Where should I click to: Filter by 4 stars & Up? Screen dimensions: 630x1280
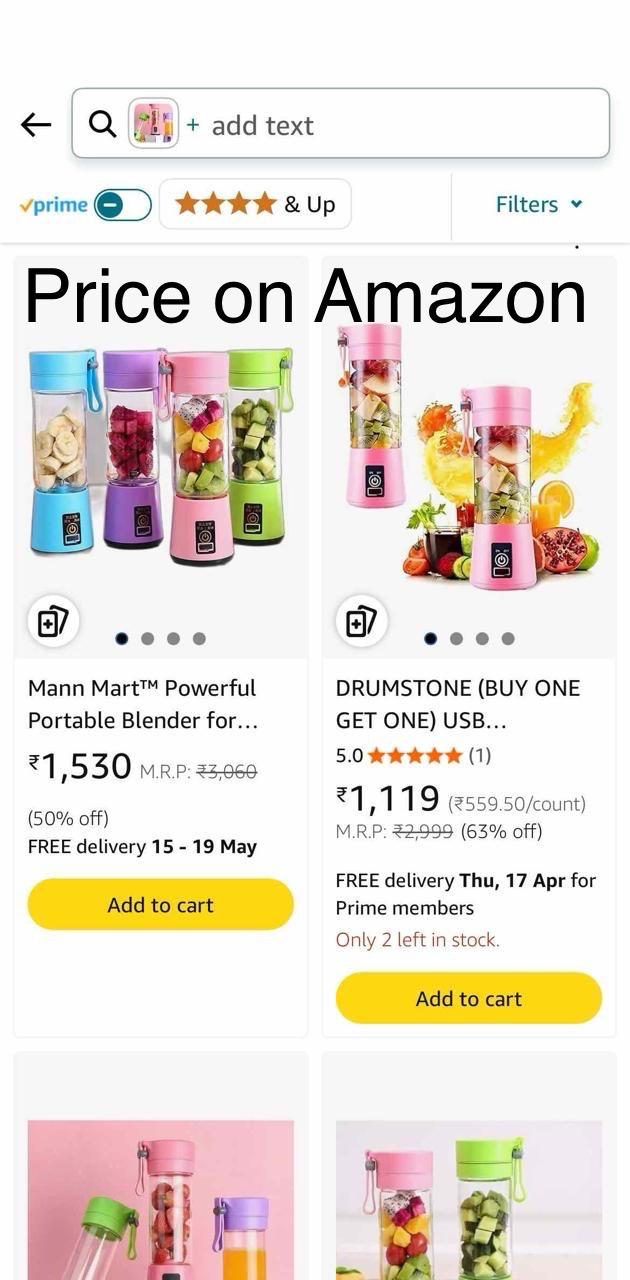[255, 205]
